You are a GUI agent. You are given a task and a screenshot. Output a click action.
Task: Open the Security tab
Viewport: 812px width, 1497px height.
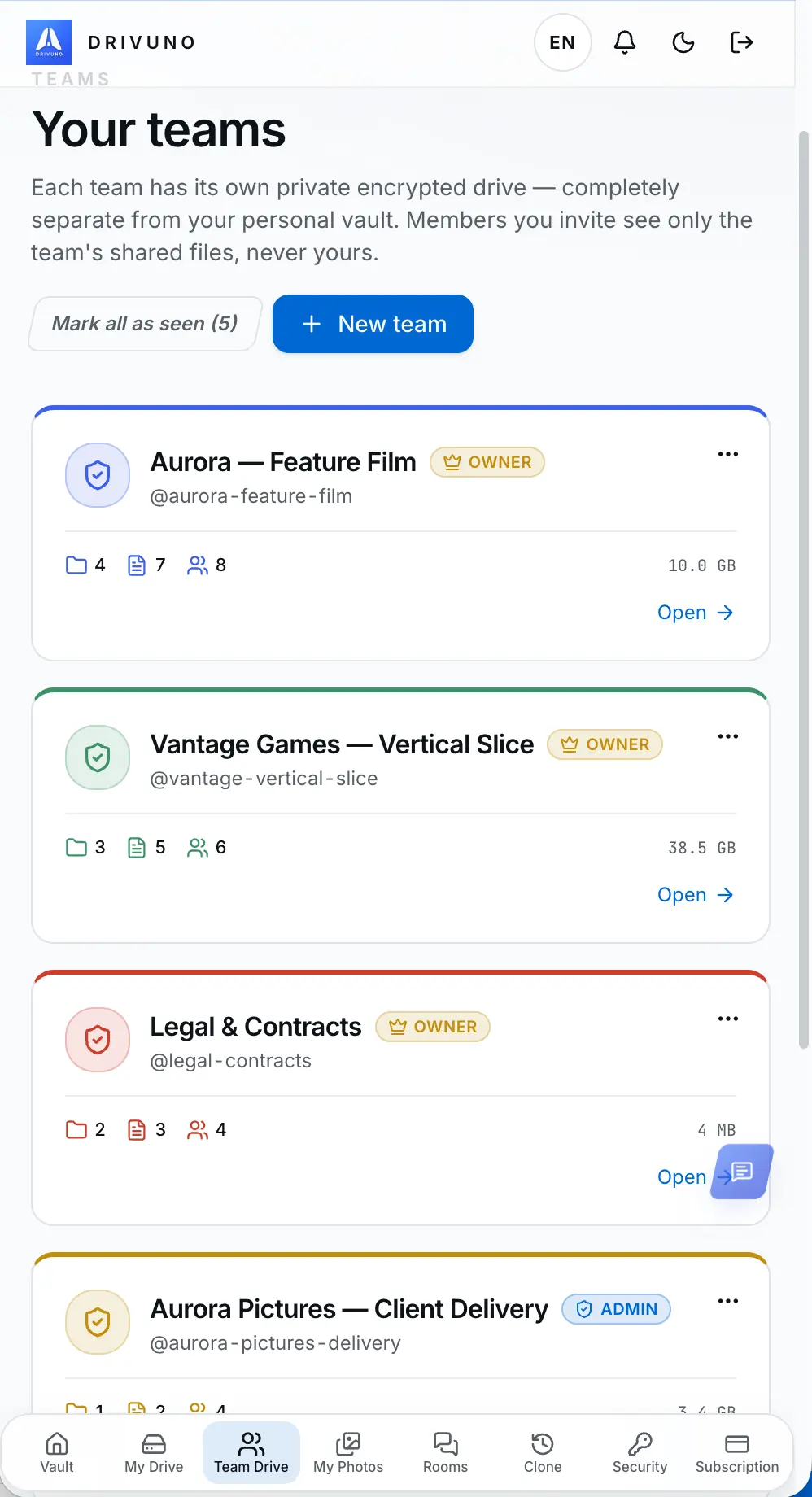640,1453
